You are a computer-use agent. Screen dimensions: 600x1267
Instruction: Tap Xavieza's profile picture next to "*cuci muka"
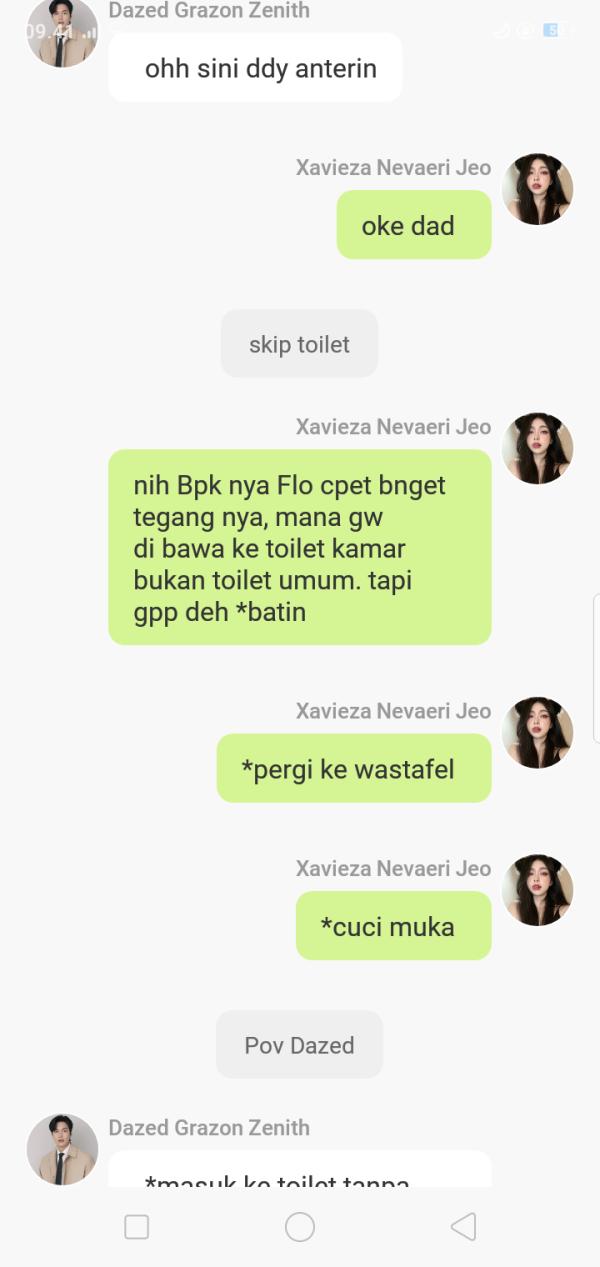click(537, 890)
